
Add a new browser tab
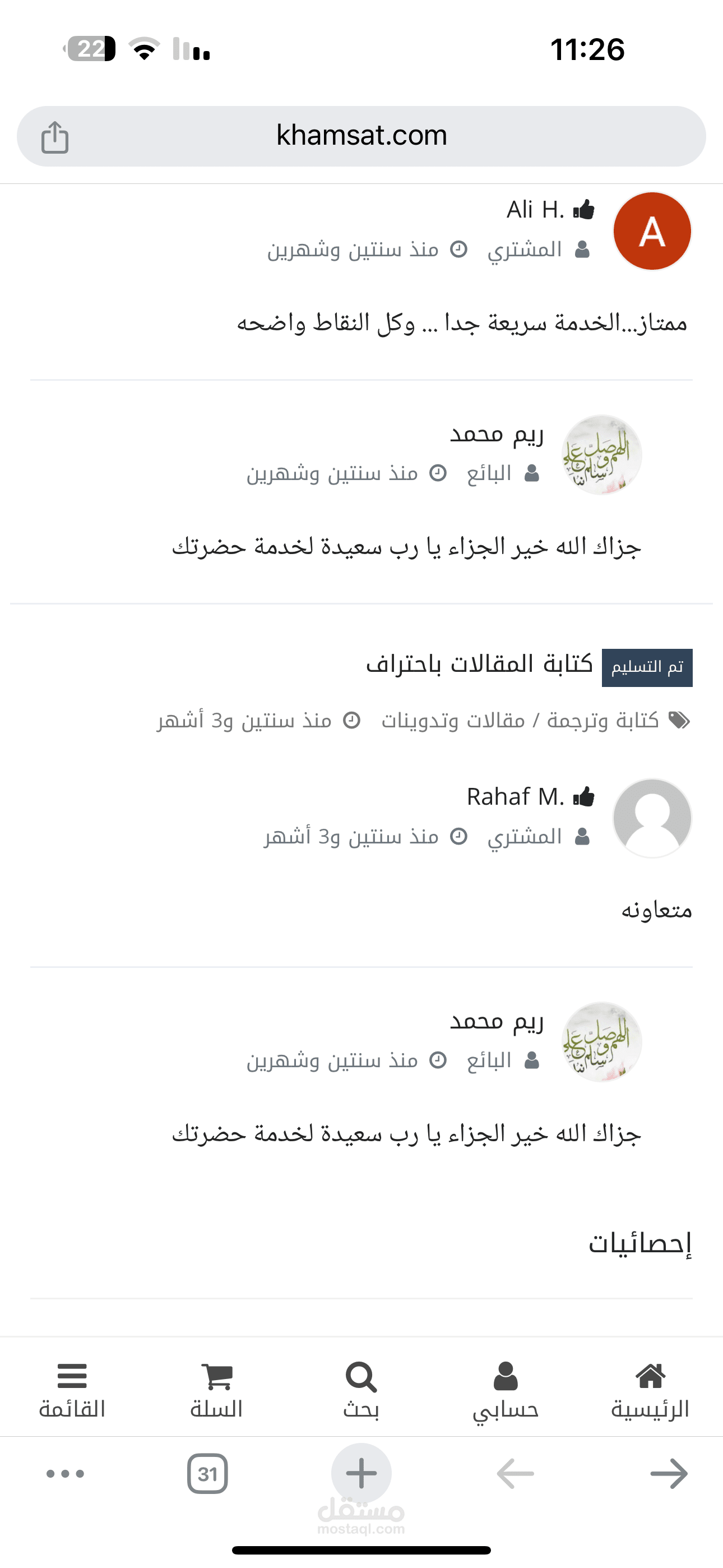[x=361, y=1474]
